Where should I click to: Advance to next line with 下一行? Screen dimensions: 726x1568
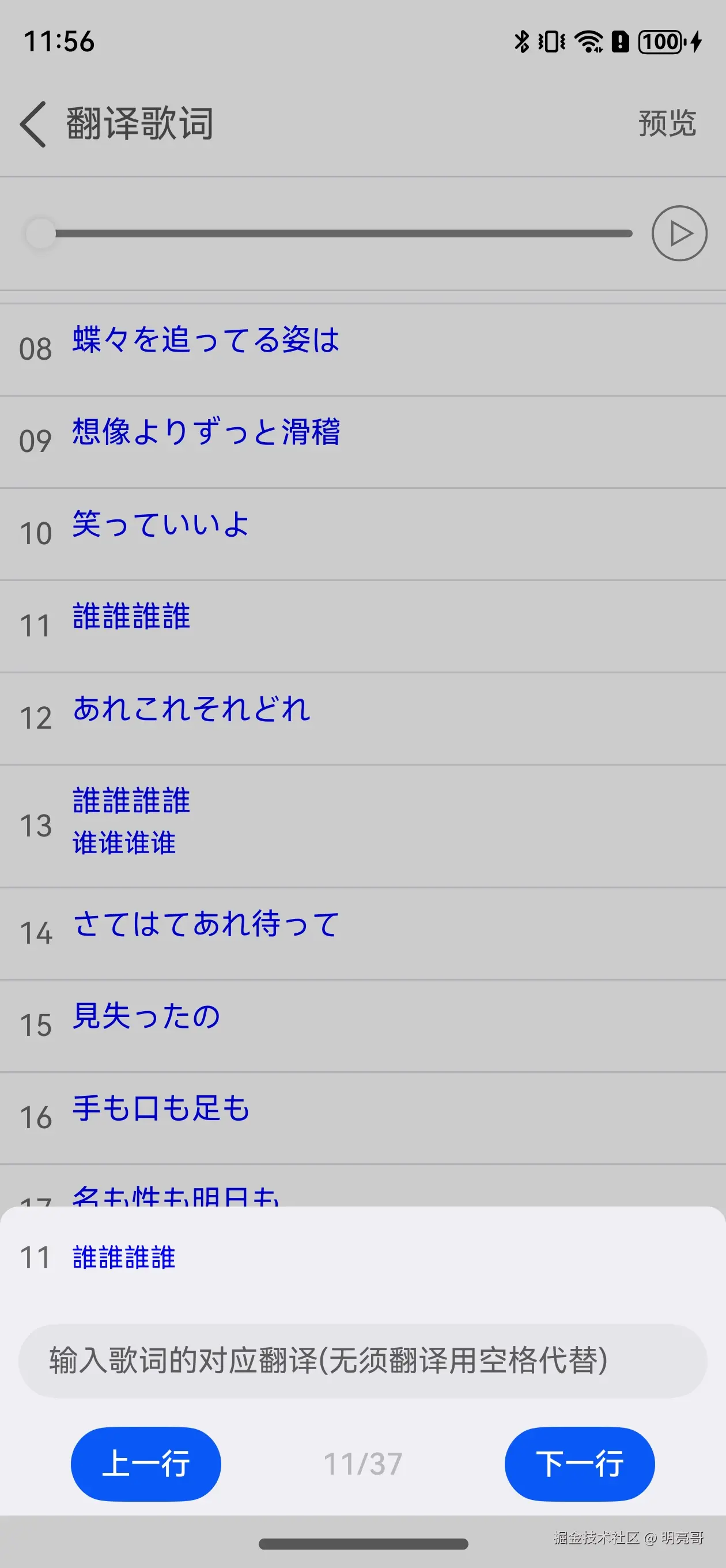pos(579,1463)
